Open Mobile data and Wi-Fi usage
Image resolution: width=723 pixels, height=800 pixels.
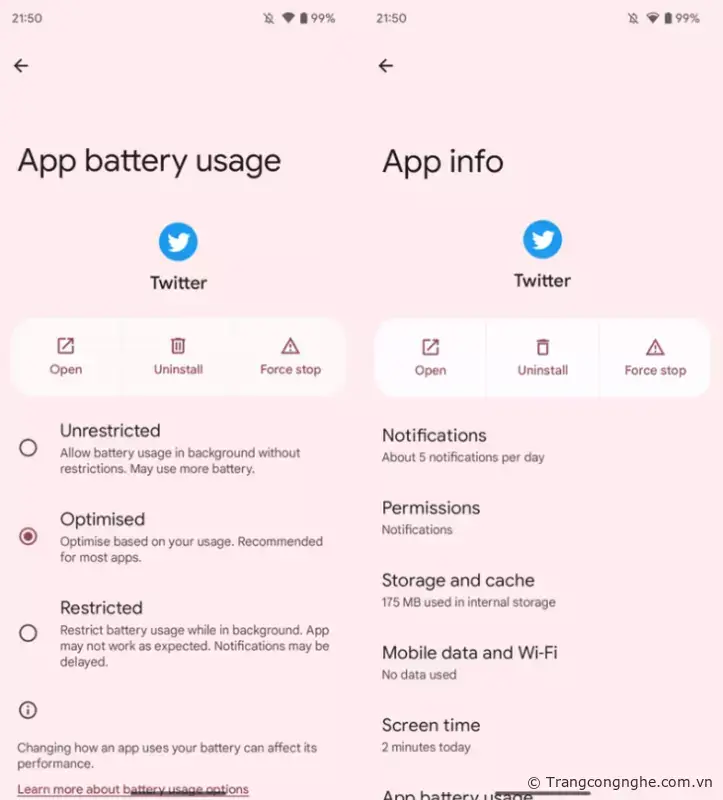pos(469,662)
